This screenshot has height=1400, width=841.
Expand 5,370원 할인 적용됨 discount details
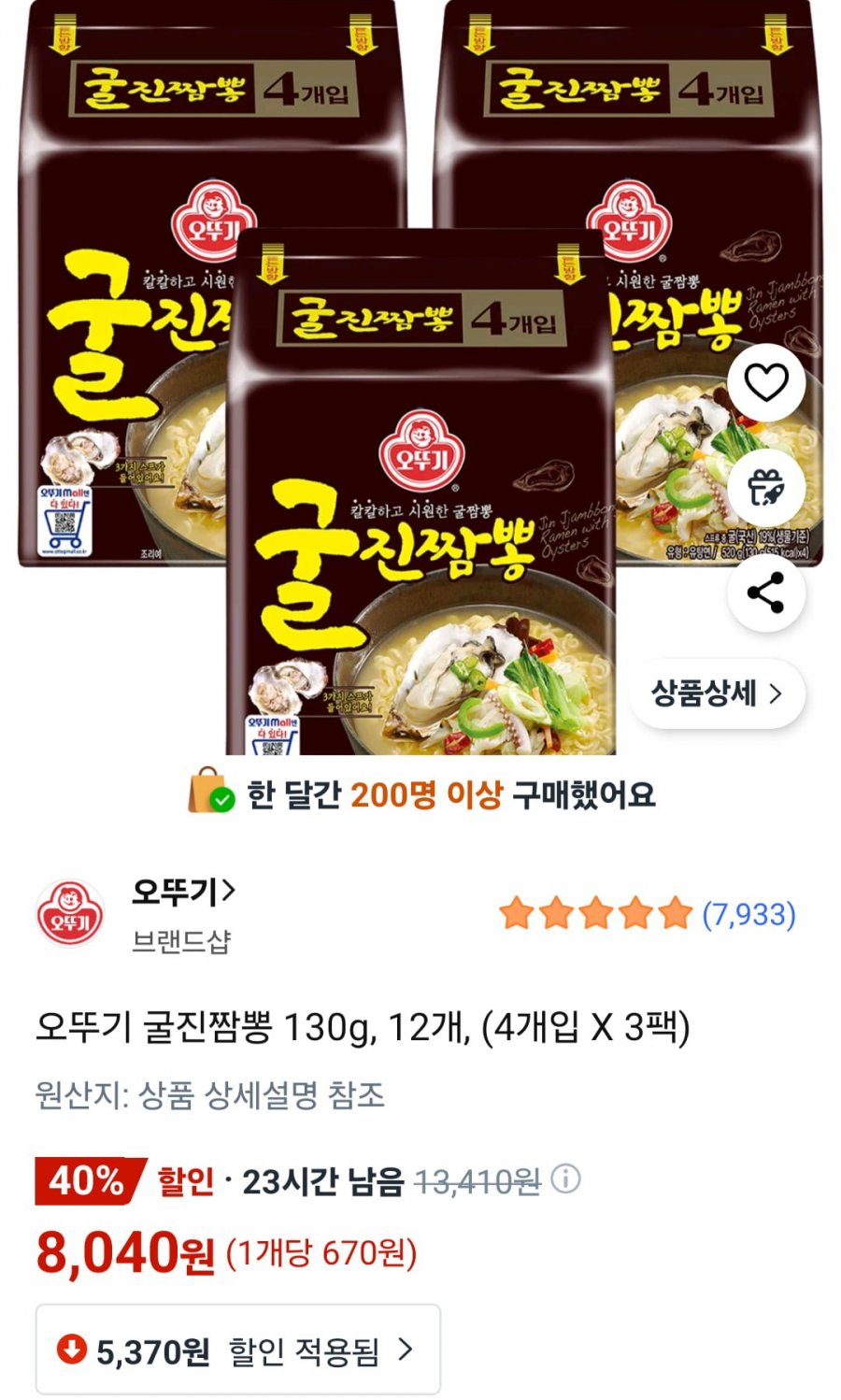click(x=238, y=1350)
